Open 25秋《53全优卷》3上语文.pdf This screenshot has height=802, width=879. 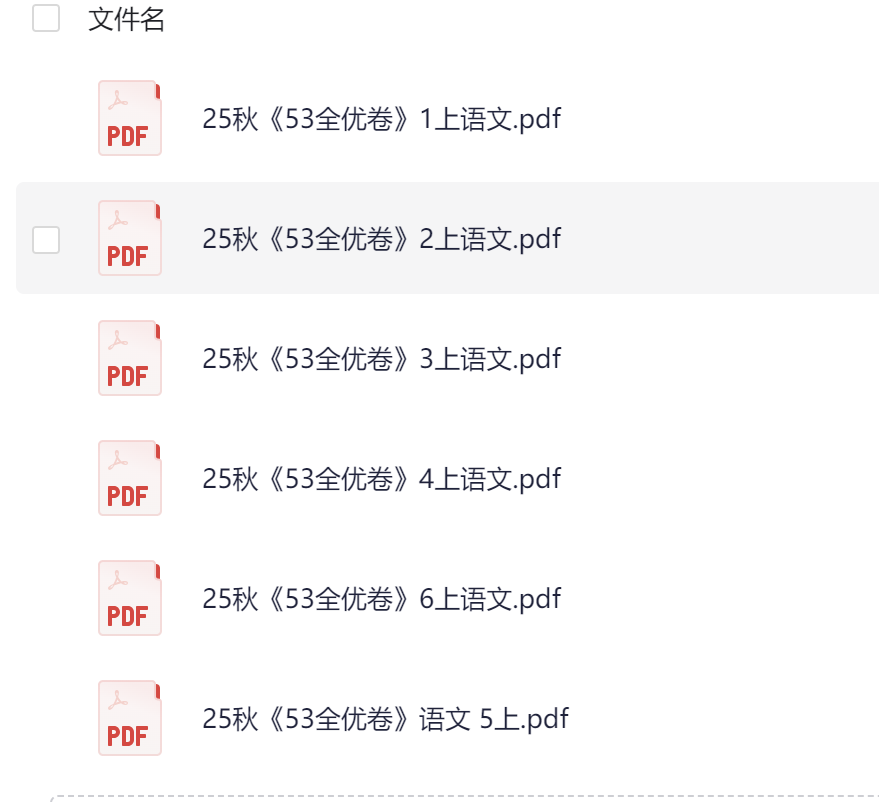point(381,359)
